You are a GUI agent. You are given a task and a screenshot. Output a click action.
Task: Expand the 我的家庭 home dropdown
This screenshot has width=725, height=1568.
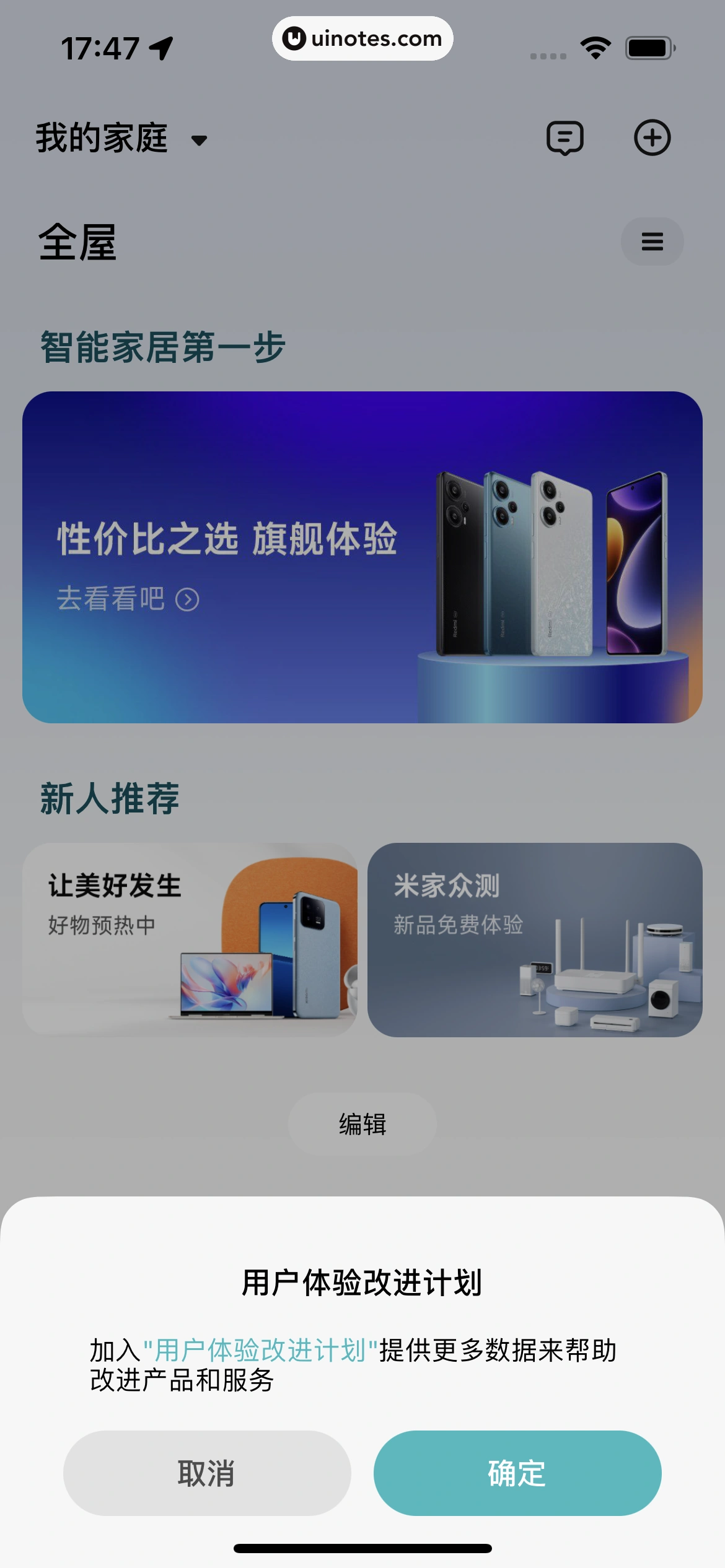pyautogui.click(x=121, y=138)
